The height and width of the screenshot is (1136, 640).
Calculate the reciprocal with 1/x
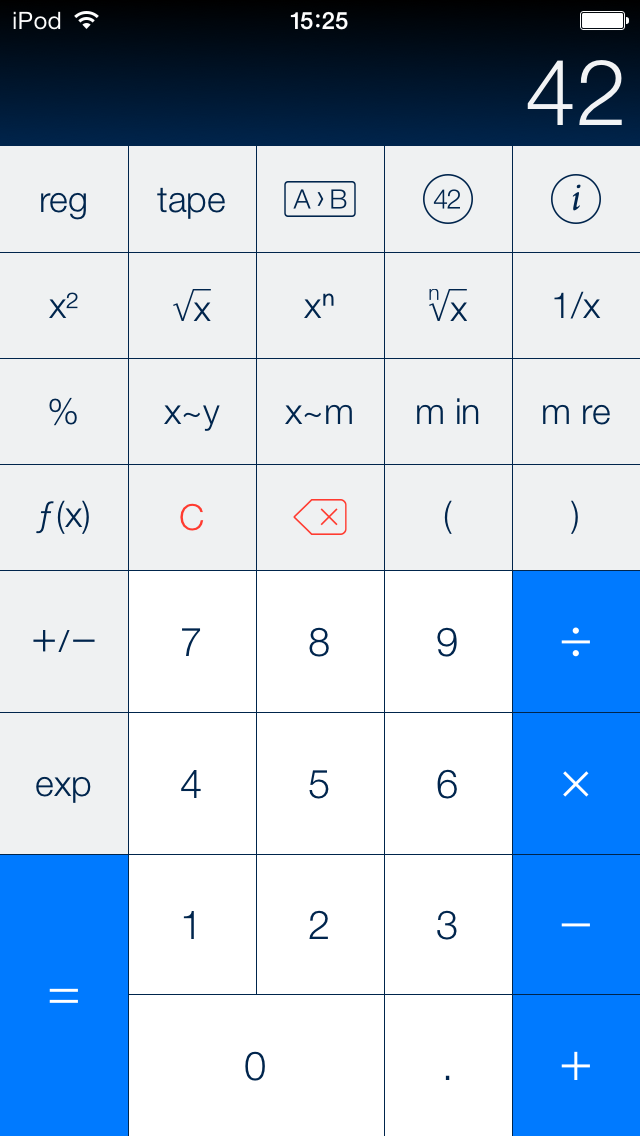click(x=576, y=306)
